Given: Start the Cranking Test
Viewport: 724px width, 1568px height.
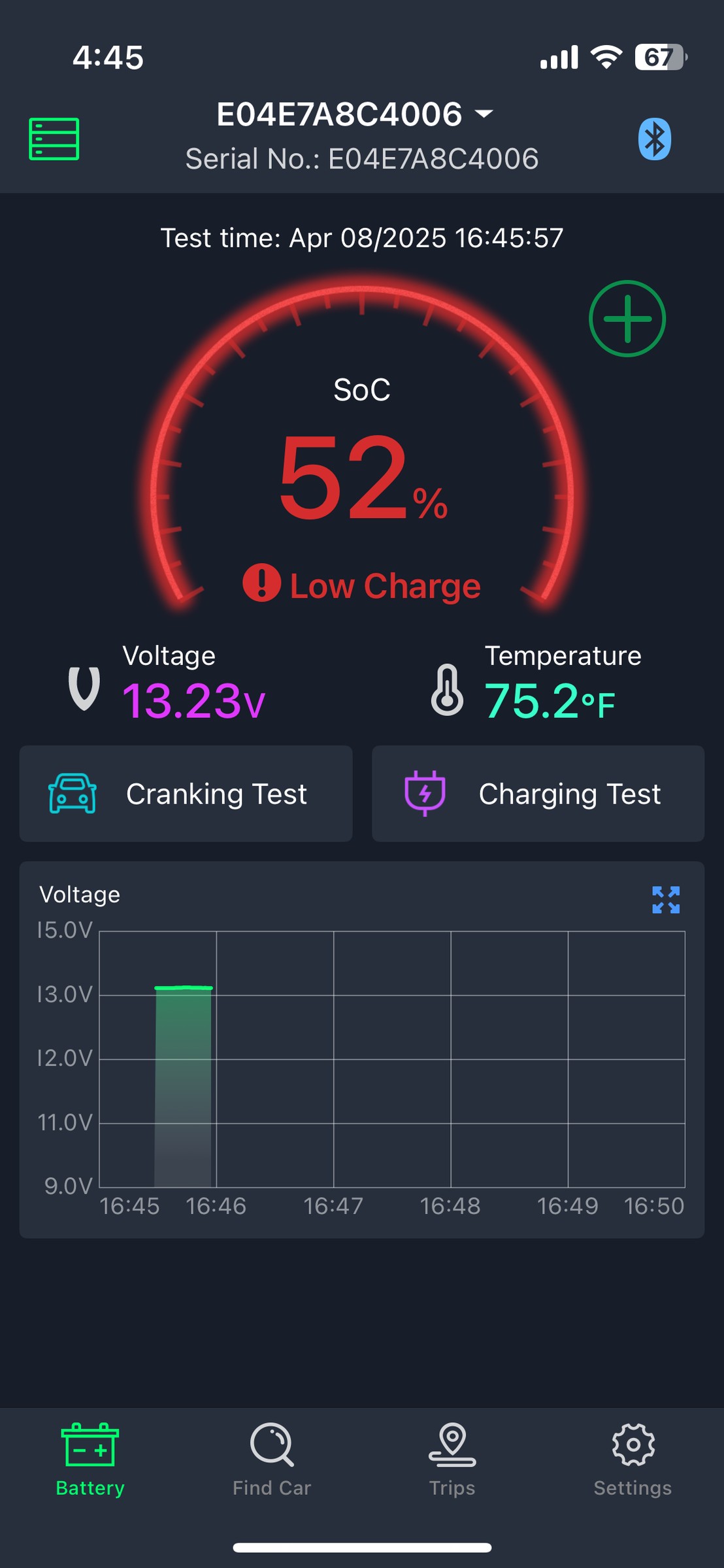Looking at the screenshot, I should click(x=186, y=794).
